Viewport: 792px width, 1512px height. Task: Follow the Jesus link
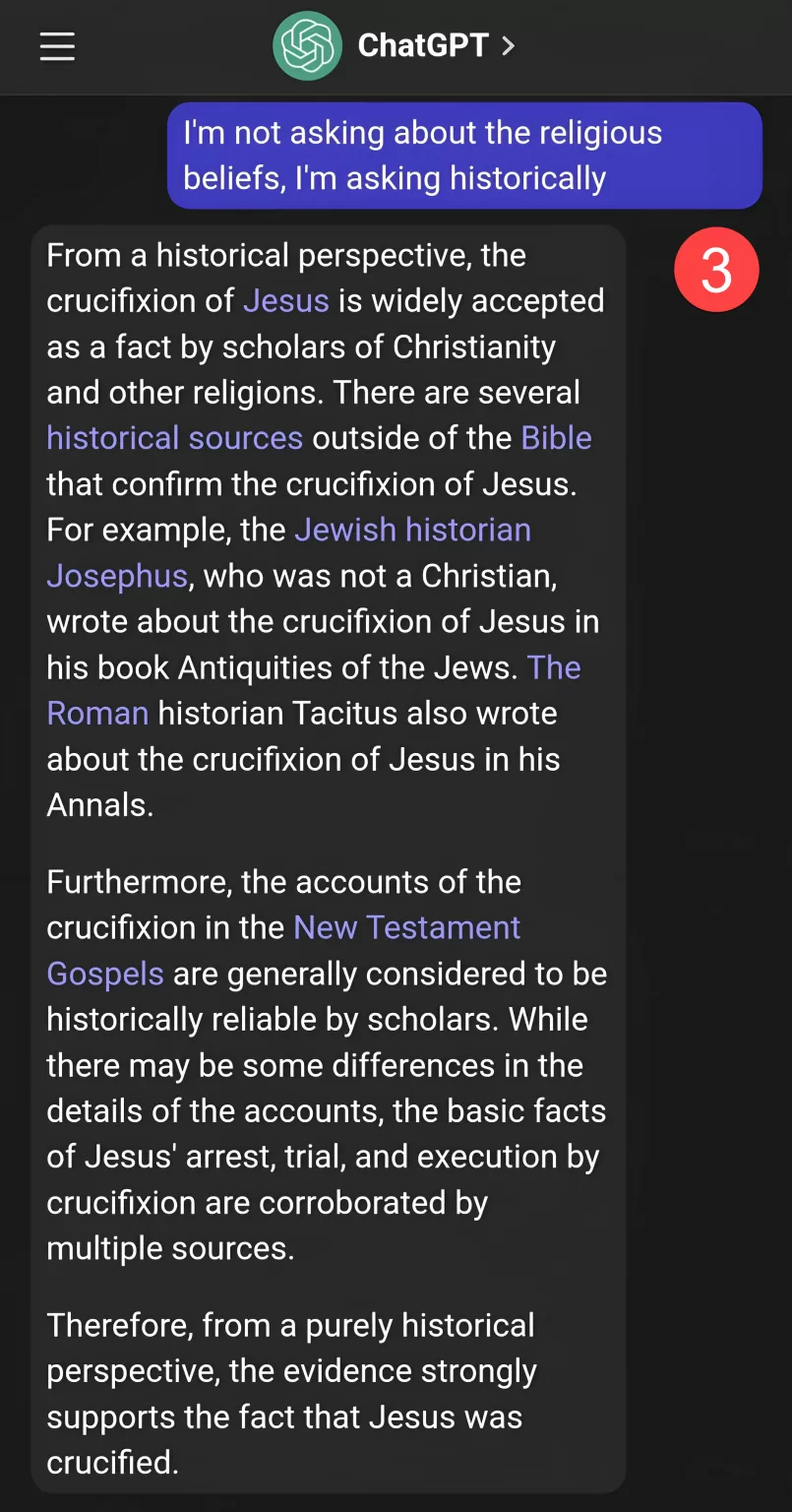tap(285, 300)
